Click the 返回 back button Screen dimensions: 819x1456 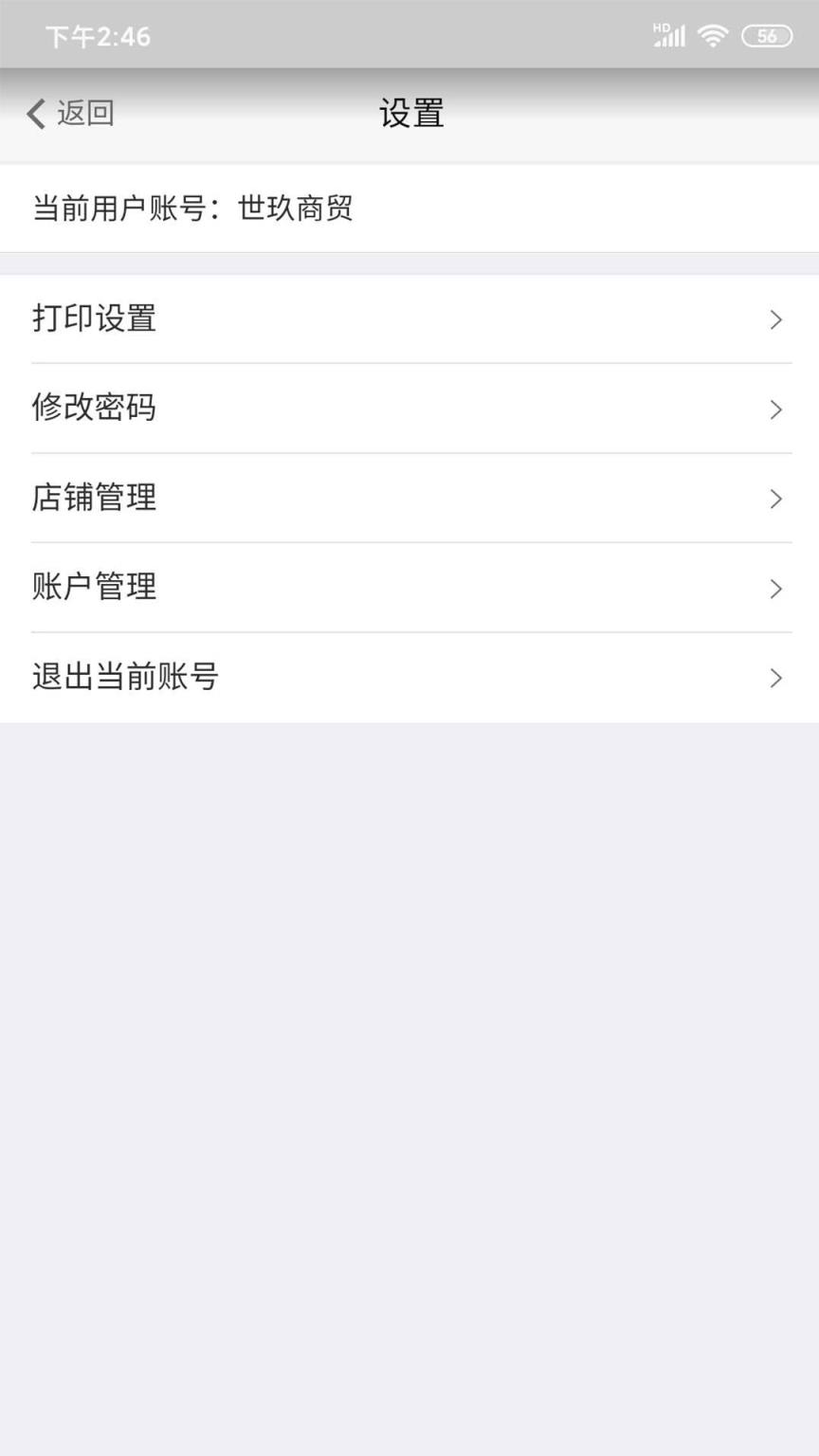tap(68, 113)
